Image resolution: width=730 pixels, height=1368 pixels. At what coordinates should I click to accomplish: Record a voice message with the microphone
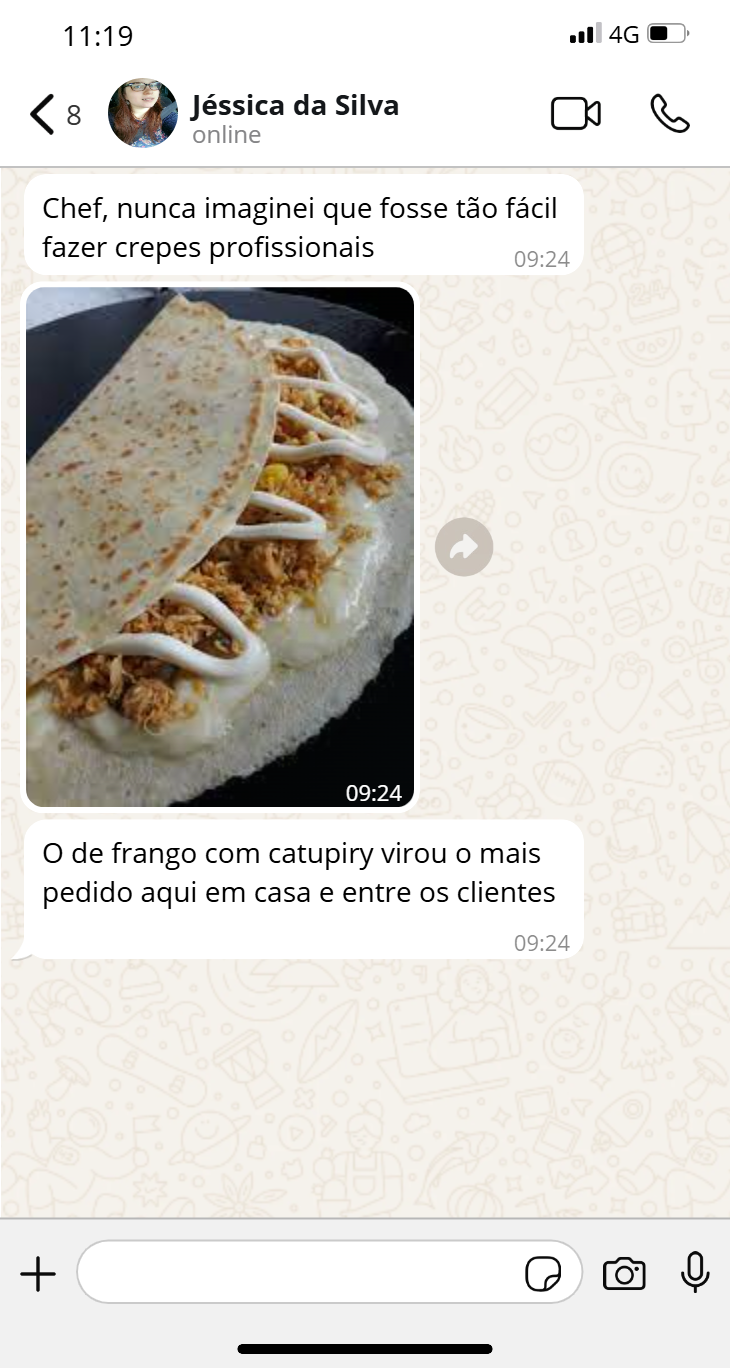(x=695, y=1273)
